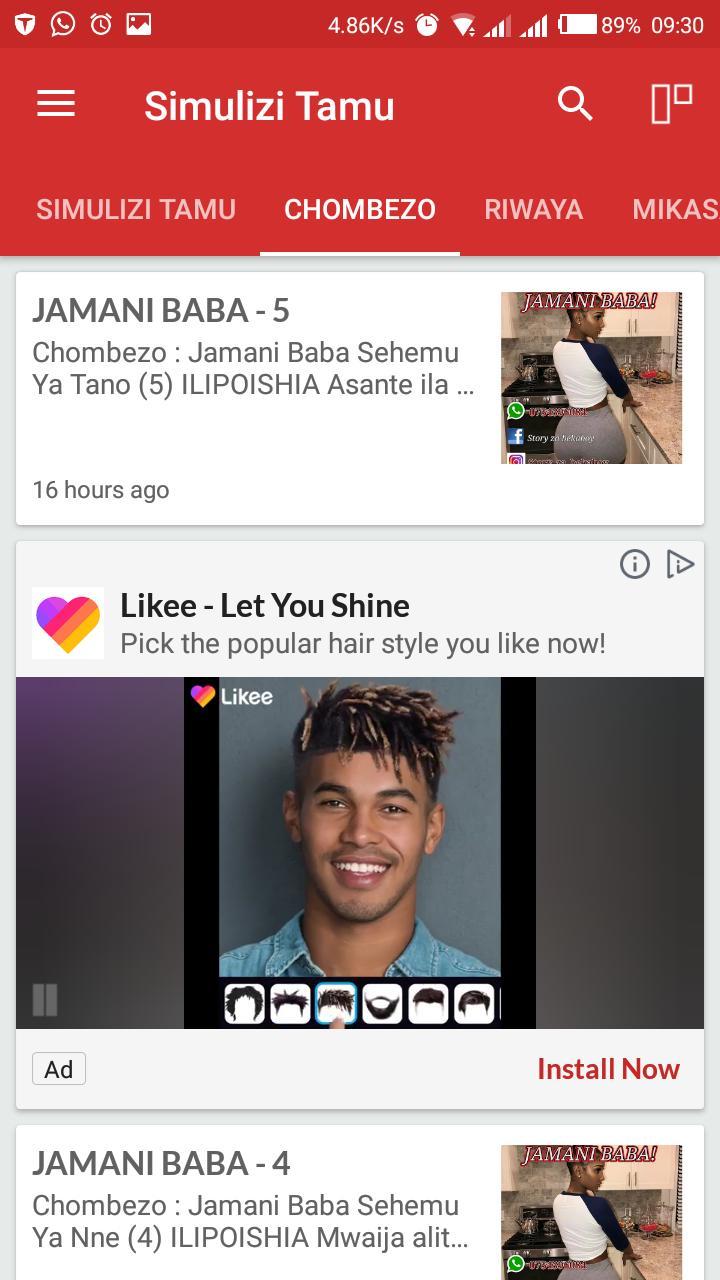720x1280 pixels.
Task: Pause the Likee ad video
Action: tap(45, 999)
